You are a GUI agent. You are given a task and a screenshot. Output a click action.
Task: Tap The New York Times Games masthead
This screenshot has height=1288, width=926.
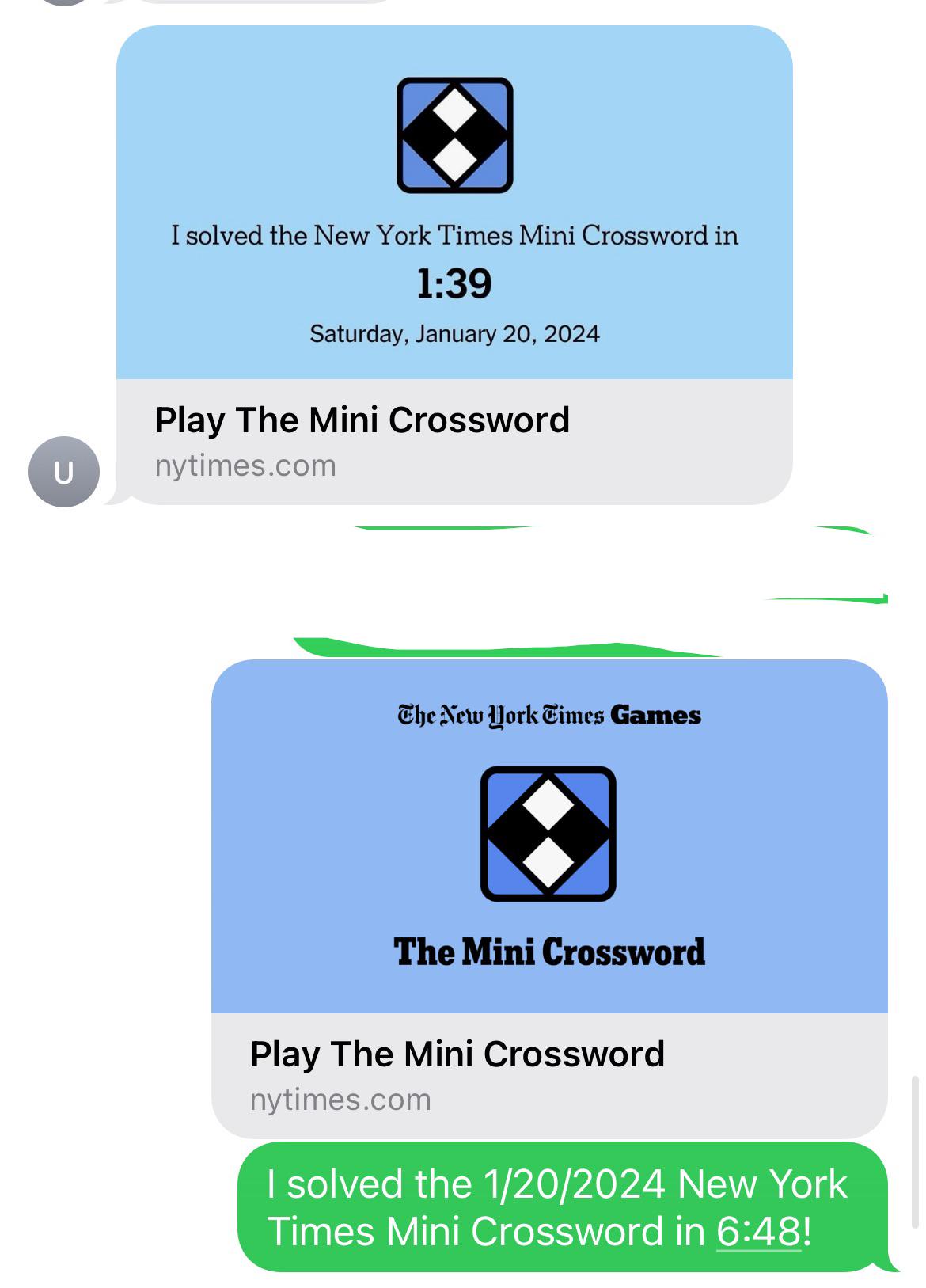pos(549,716)
